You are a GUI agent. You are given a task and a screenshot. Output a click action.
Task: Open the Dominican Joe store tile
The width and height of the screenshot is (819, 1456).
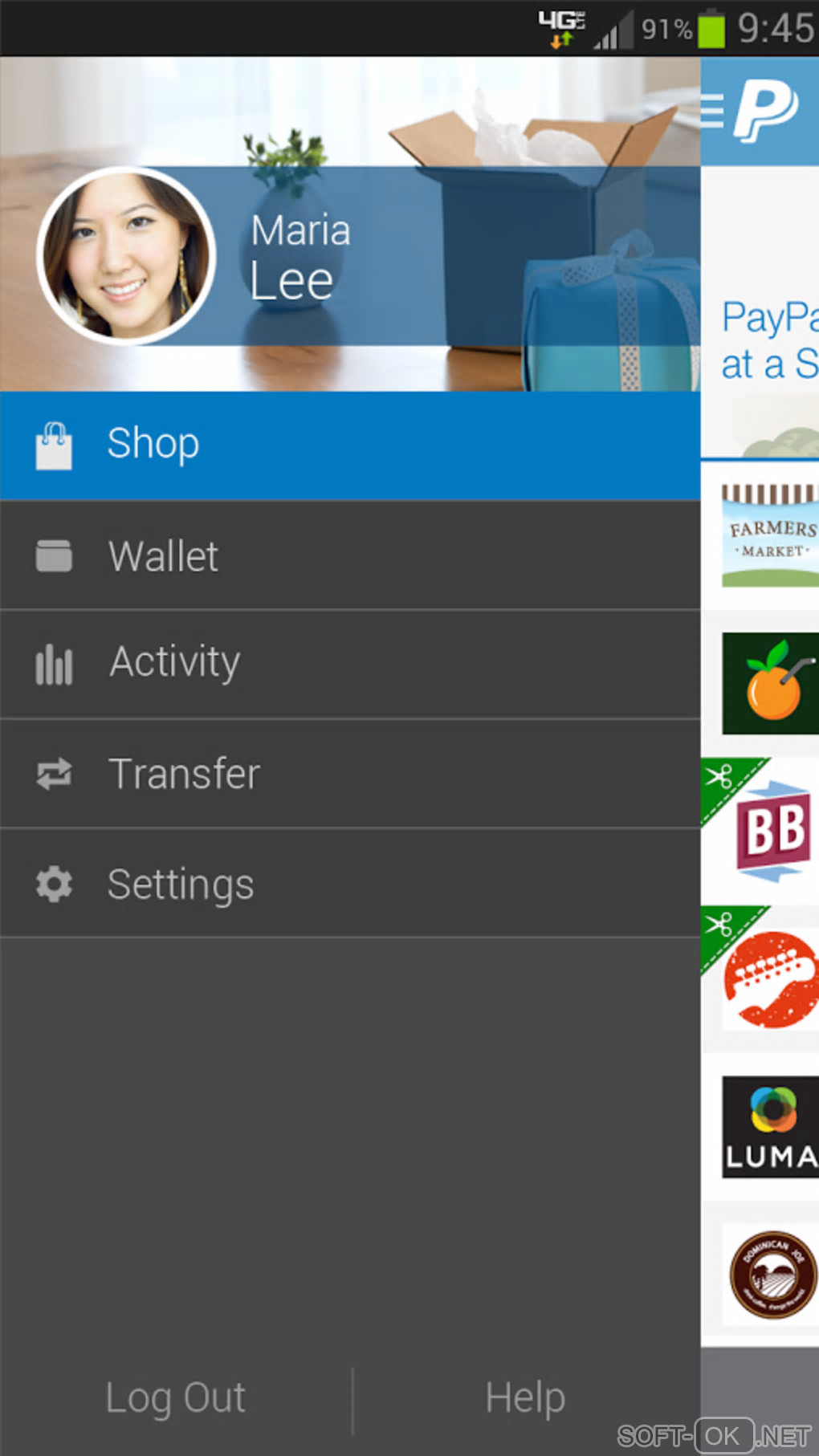[x=771, y=1275]
